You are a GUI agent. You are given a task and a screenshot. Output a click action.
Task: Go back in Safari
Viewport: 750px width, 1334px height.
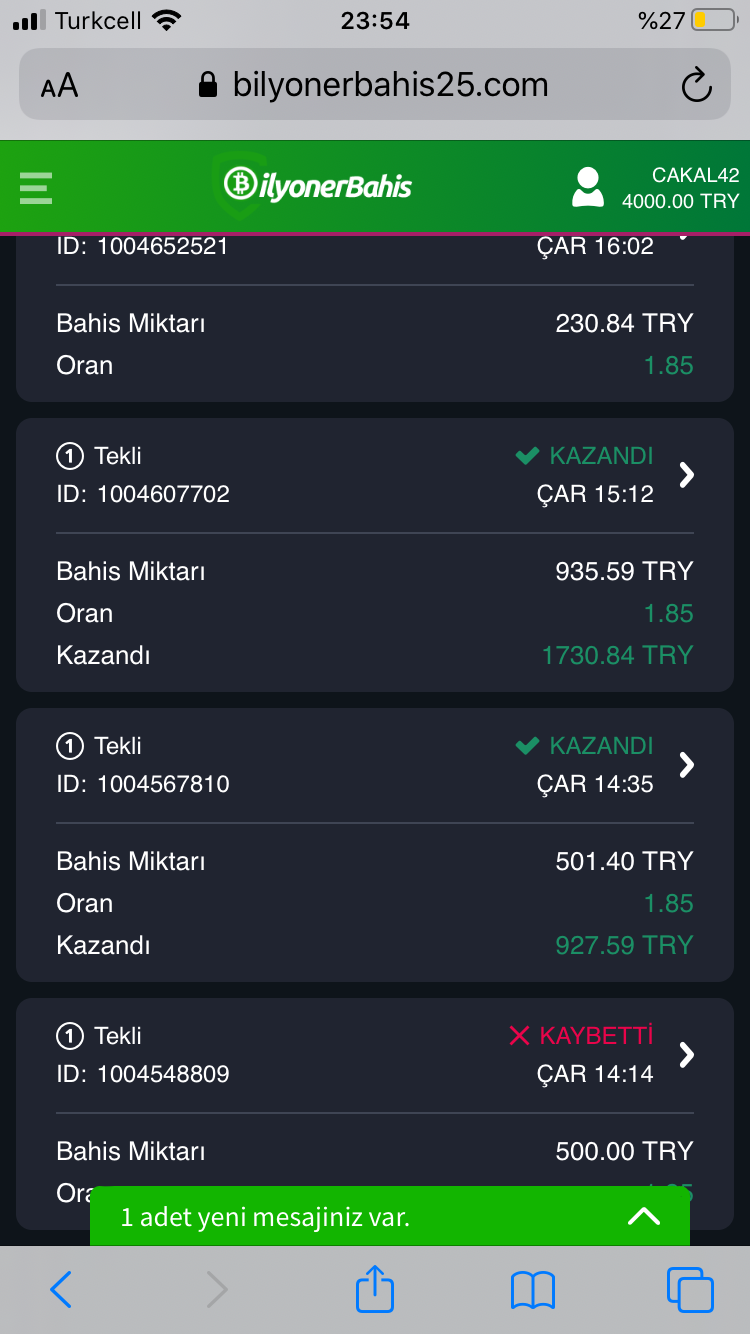(61, 1290)
